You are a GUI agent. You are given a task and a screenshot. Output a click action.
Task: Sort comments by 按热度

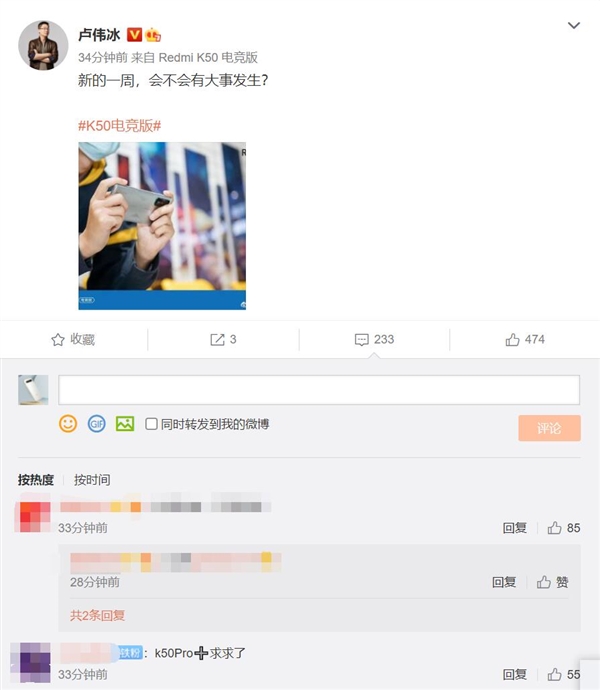pos(36,480)
